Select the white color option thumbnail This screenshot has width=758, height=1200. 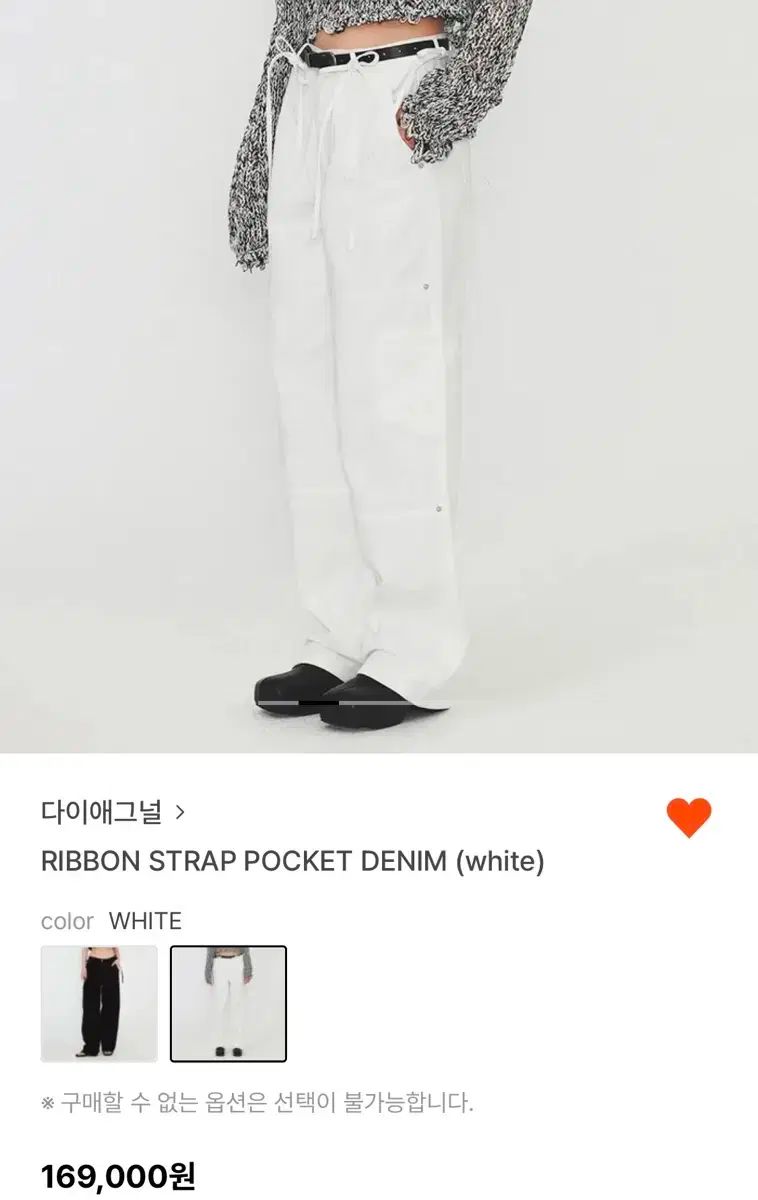(228, 1003)
